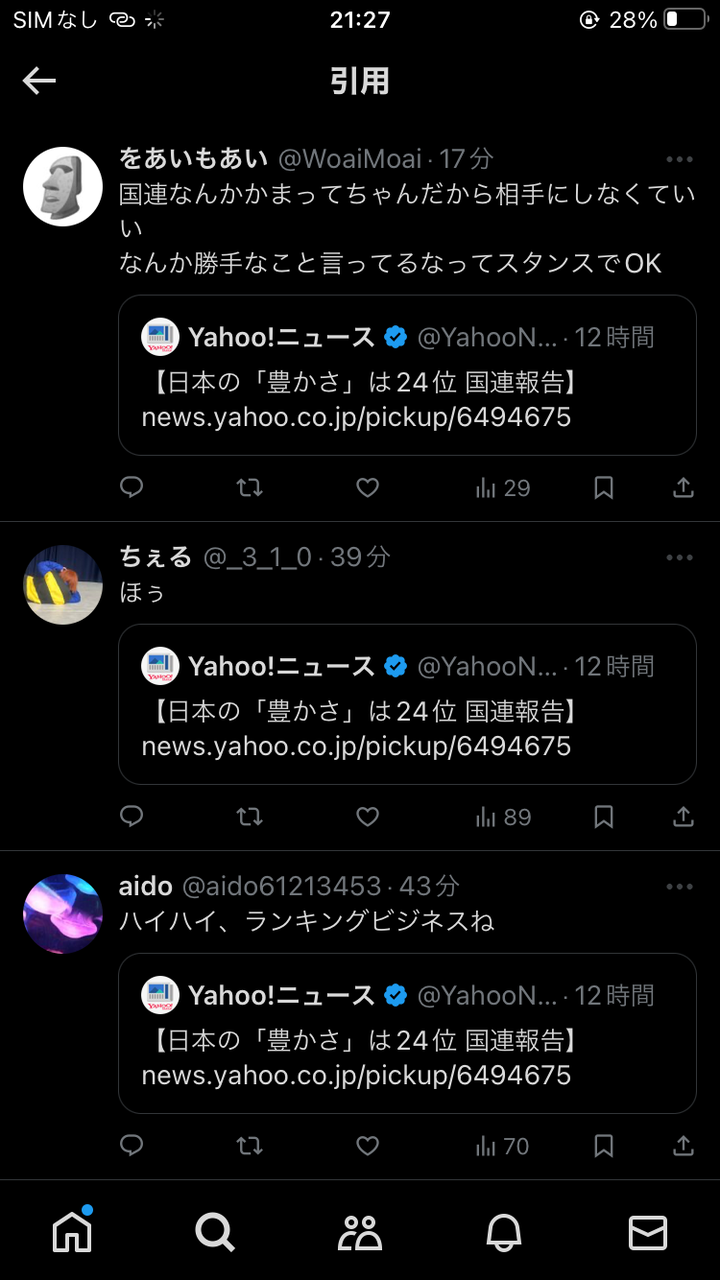Open overflow menu on ちぇる's post

pos(679,557)
